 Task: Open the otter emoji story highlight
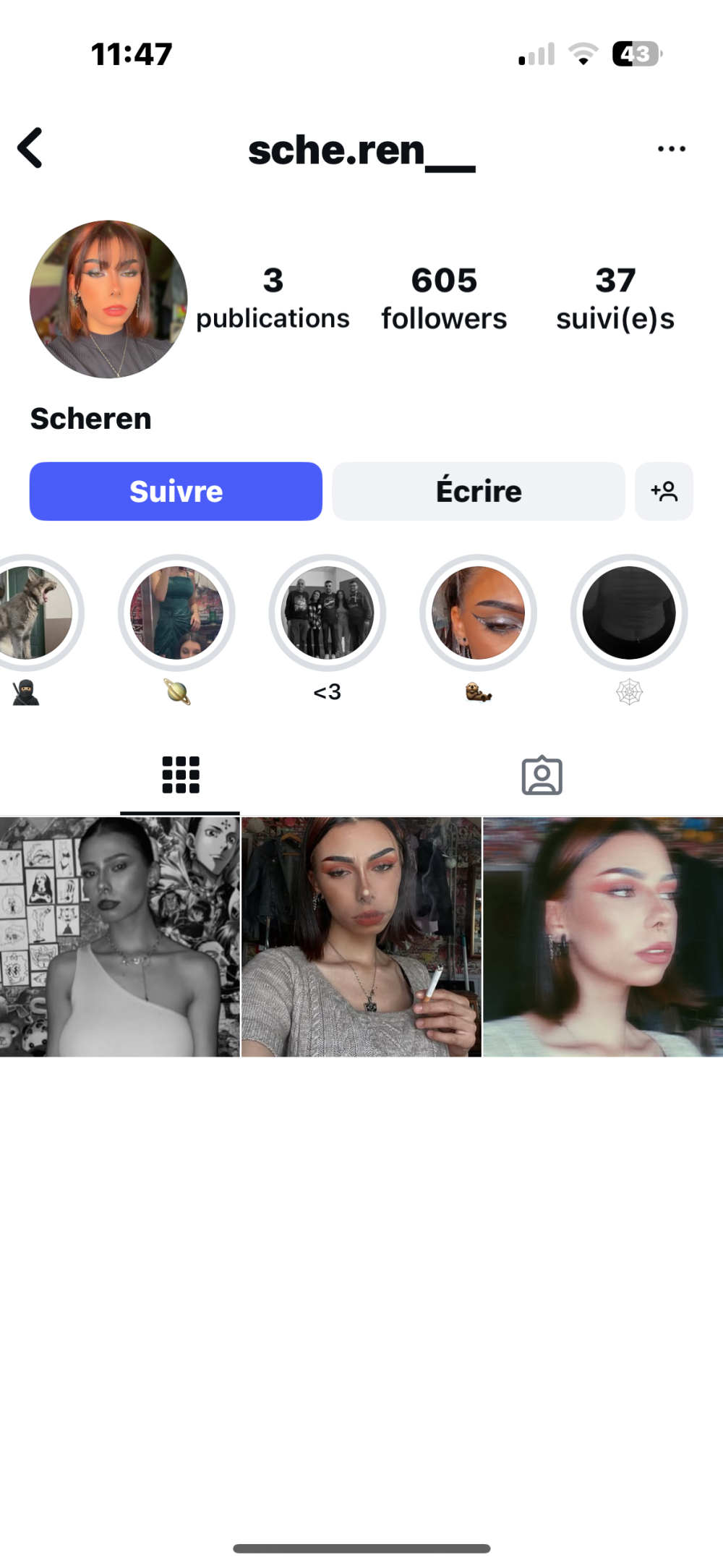(x=478, y=613)
